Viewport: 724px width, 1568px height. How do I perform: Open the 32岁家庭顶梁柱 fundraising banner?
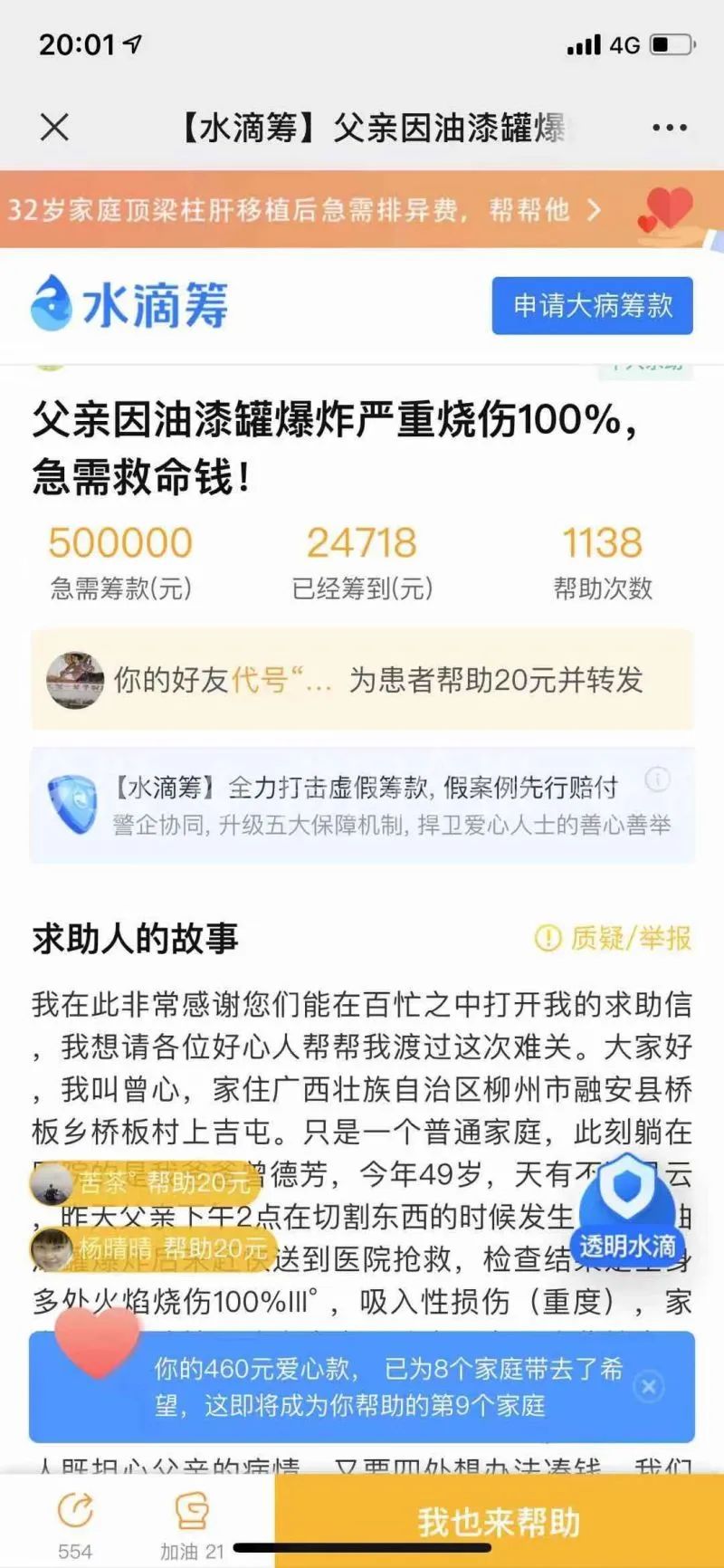tap(362, 209)
